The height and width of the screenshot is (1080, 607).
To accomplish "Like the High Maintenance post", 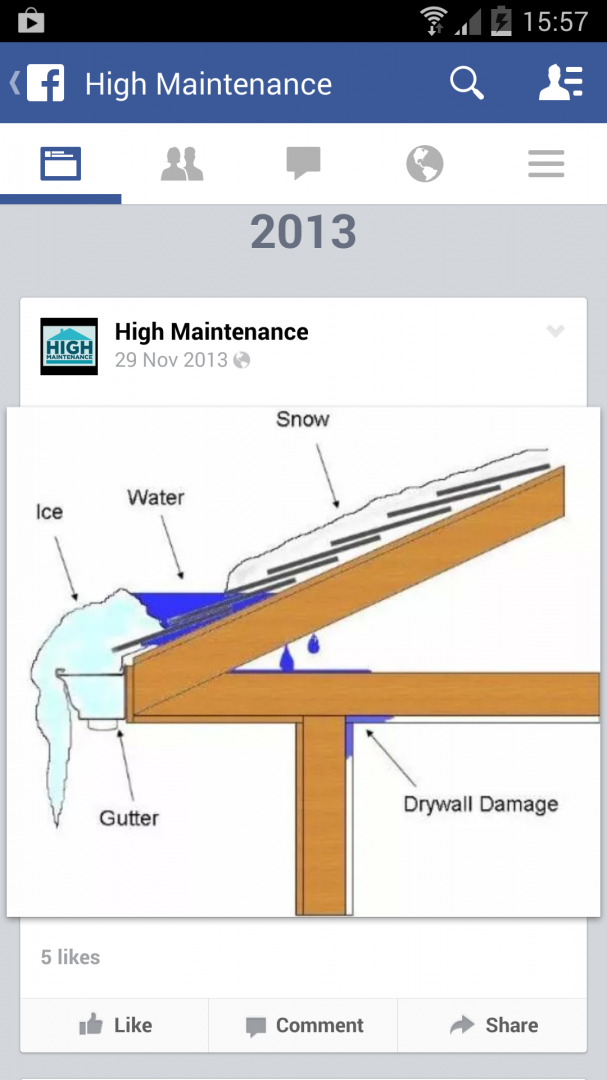I will point(114,1025).
